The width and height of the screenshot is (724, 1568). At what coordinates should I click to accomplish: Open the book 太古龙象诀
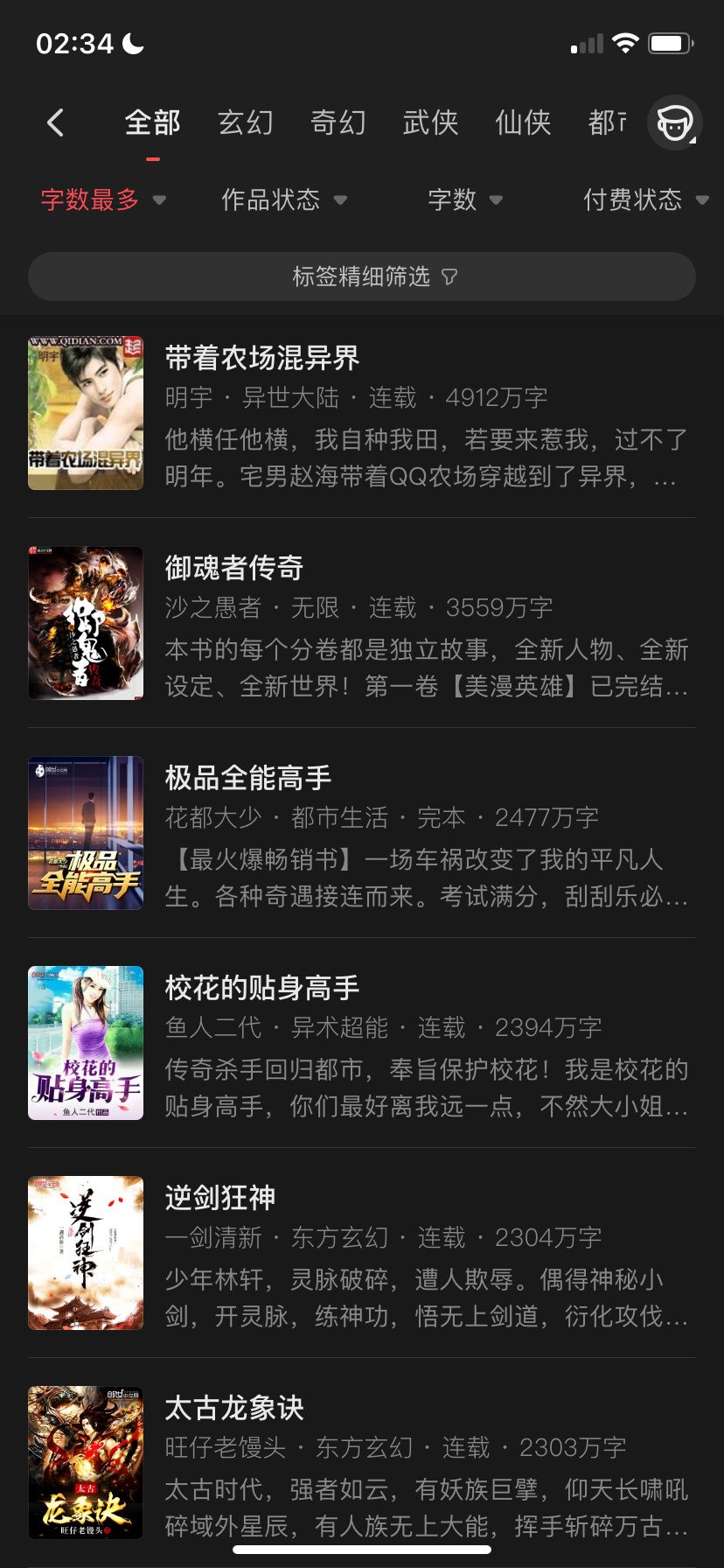(x=234, y=1408)
